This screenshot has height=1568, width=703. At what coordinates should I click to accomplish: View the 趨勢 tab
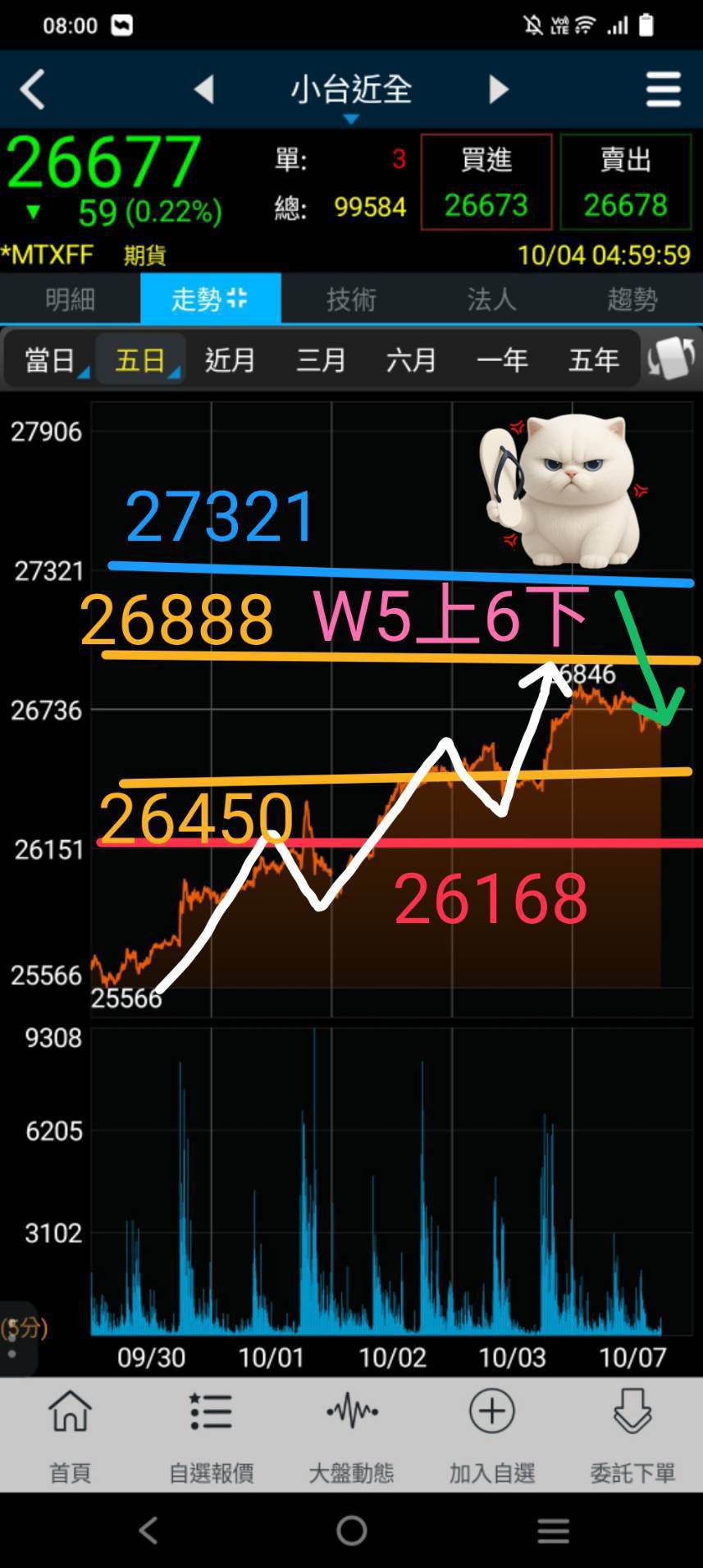pos(632,299)
